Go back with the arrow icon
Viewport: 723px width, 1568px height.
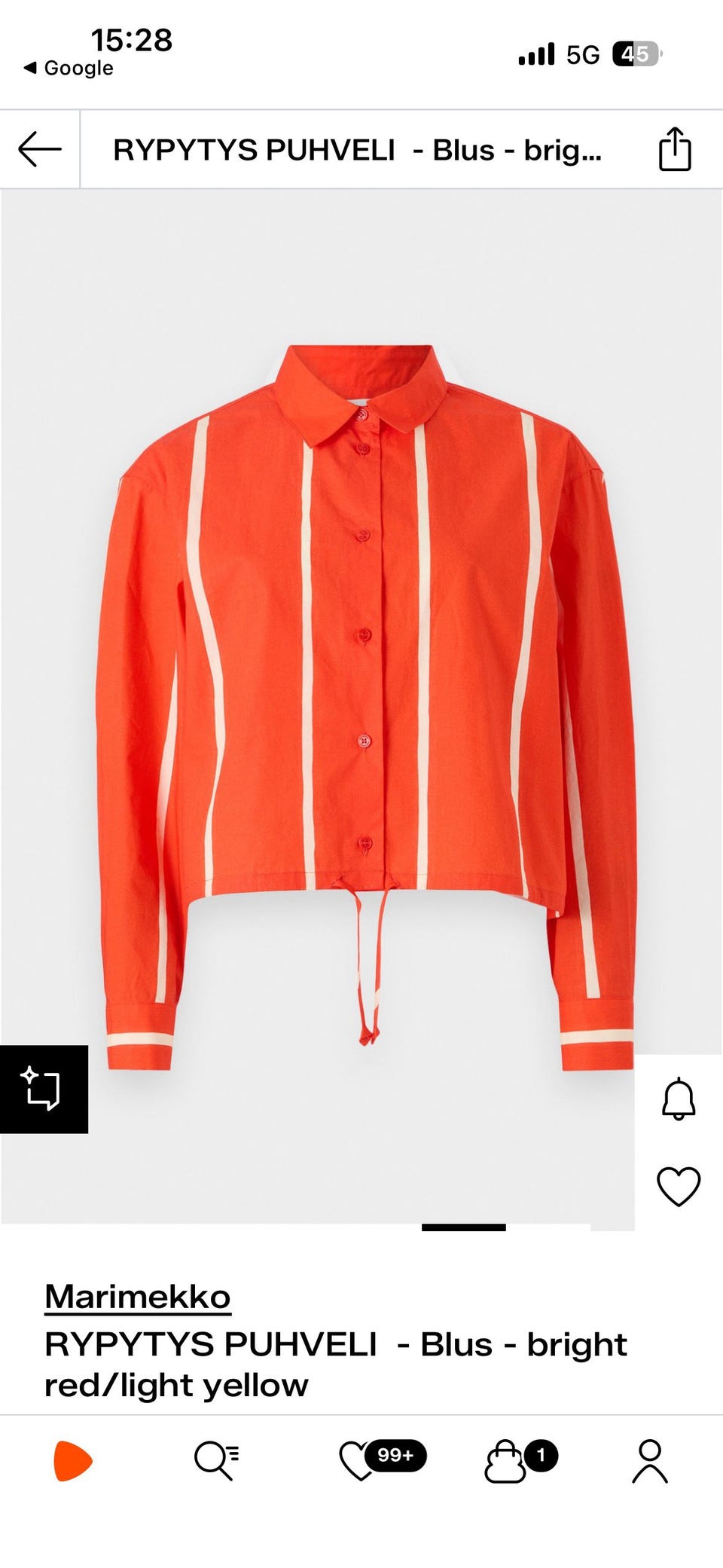(x=40, y=149)
